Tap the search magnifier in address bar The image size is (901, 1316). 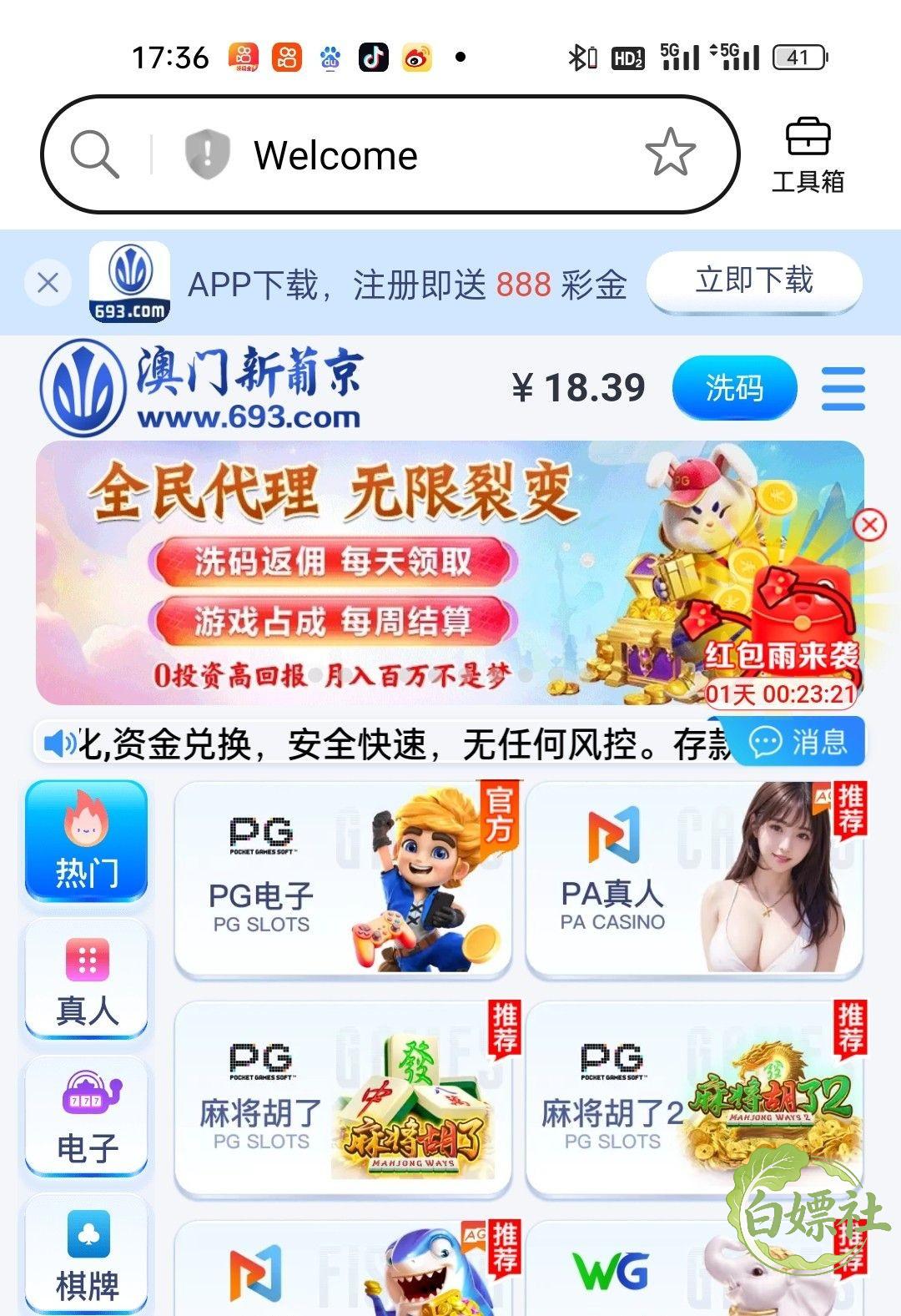94,154
